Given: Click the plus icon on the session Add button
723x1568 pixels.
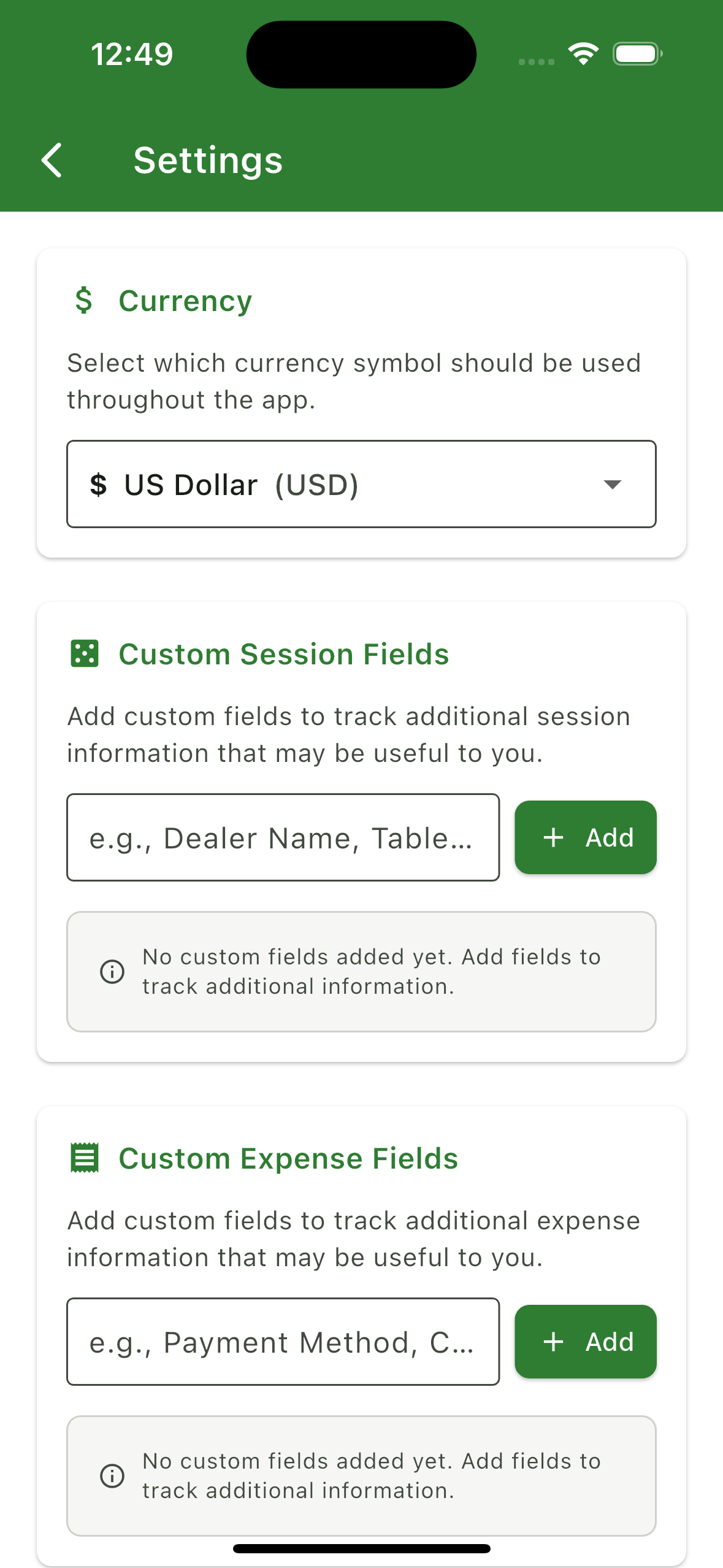Looking at the screenshot, I should click(554, 837).
